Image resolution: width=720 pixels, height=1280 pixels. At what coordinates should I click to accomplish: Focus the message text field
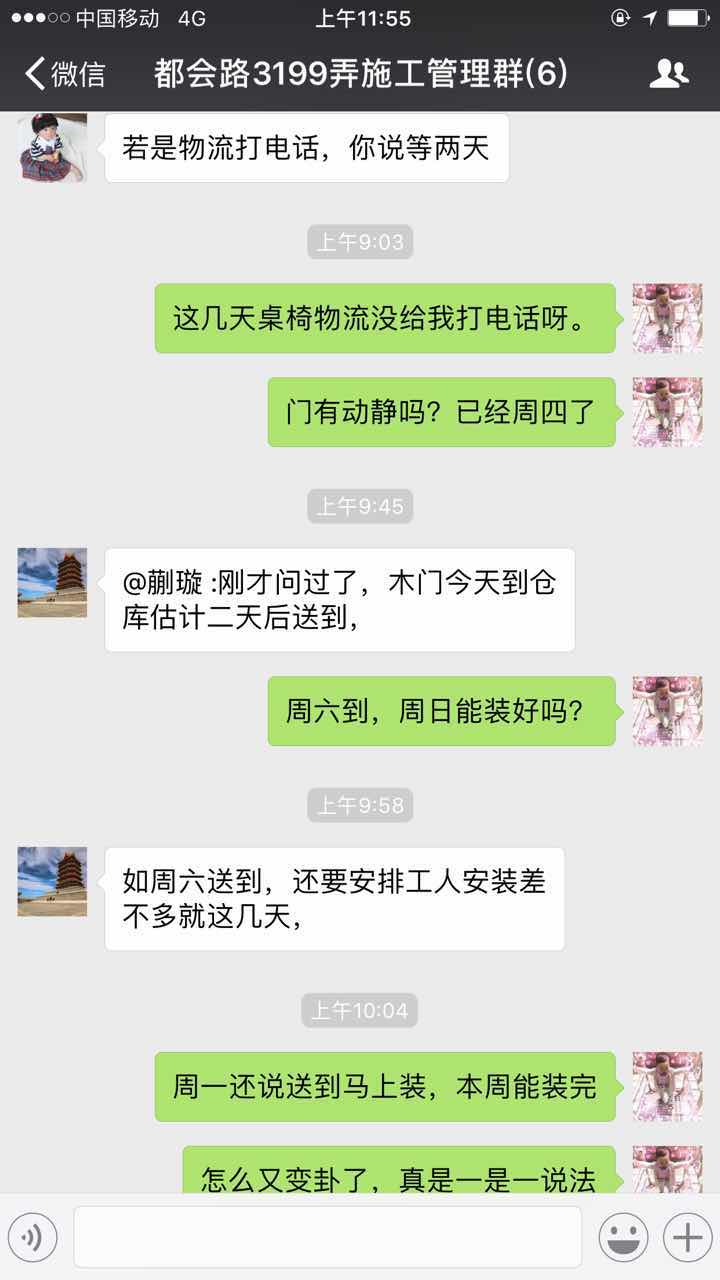[328, 1238]
